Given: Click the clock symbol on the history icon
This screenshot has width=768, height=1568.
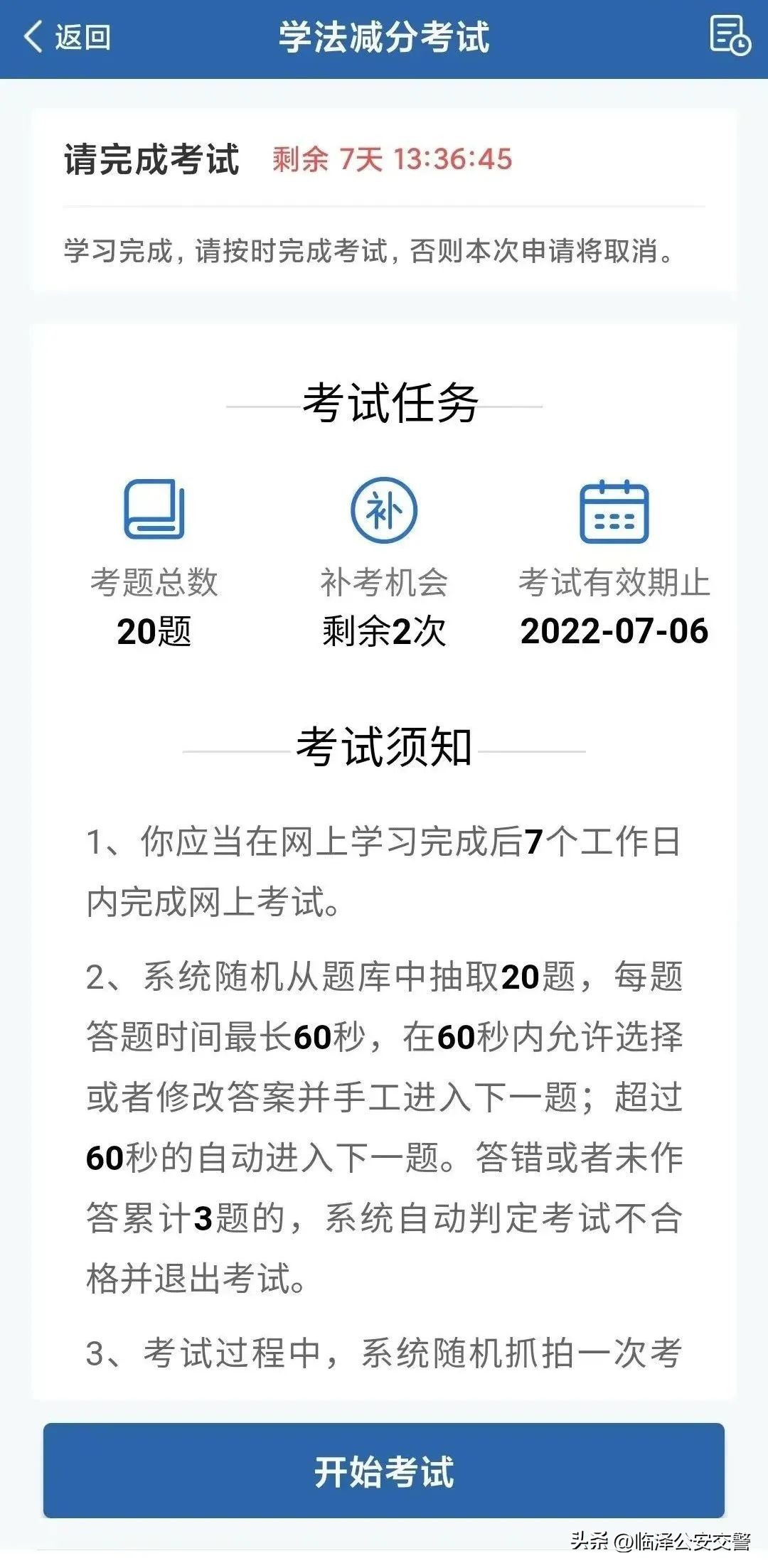Looking at the screenshot, I should pos(742,47).
